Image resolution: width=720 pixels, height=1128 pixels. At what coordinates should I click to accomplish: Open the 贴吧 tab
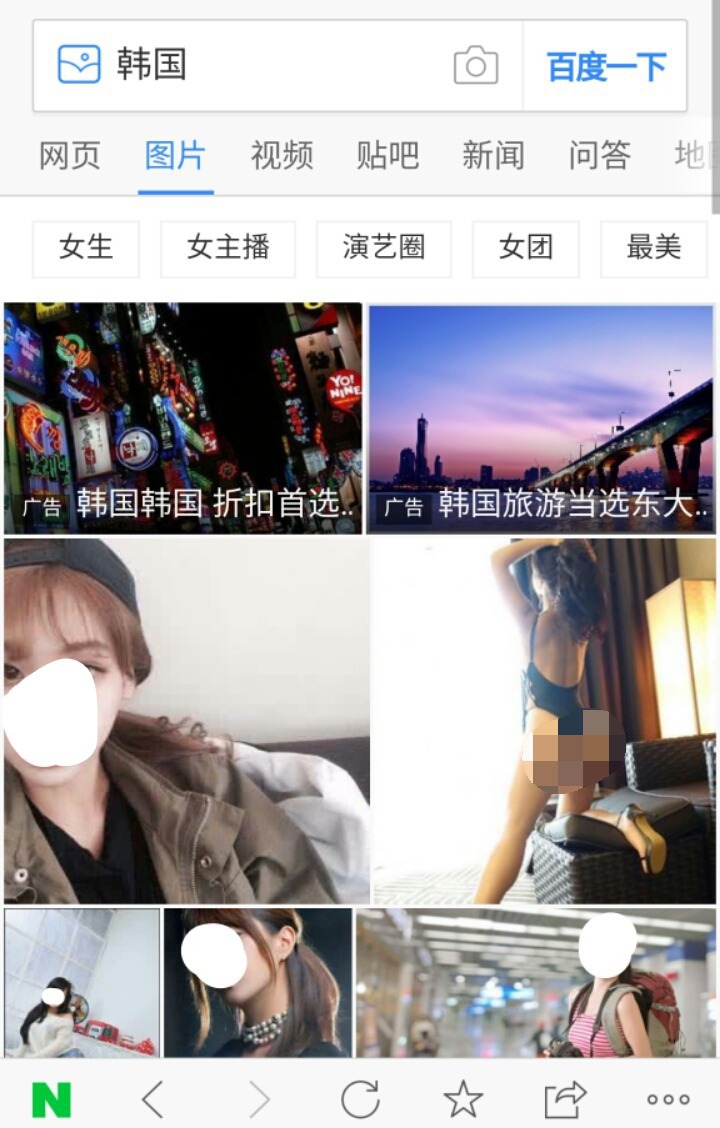point(388,155)
